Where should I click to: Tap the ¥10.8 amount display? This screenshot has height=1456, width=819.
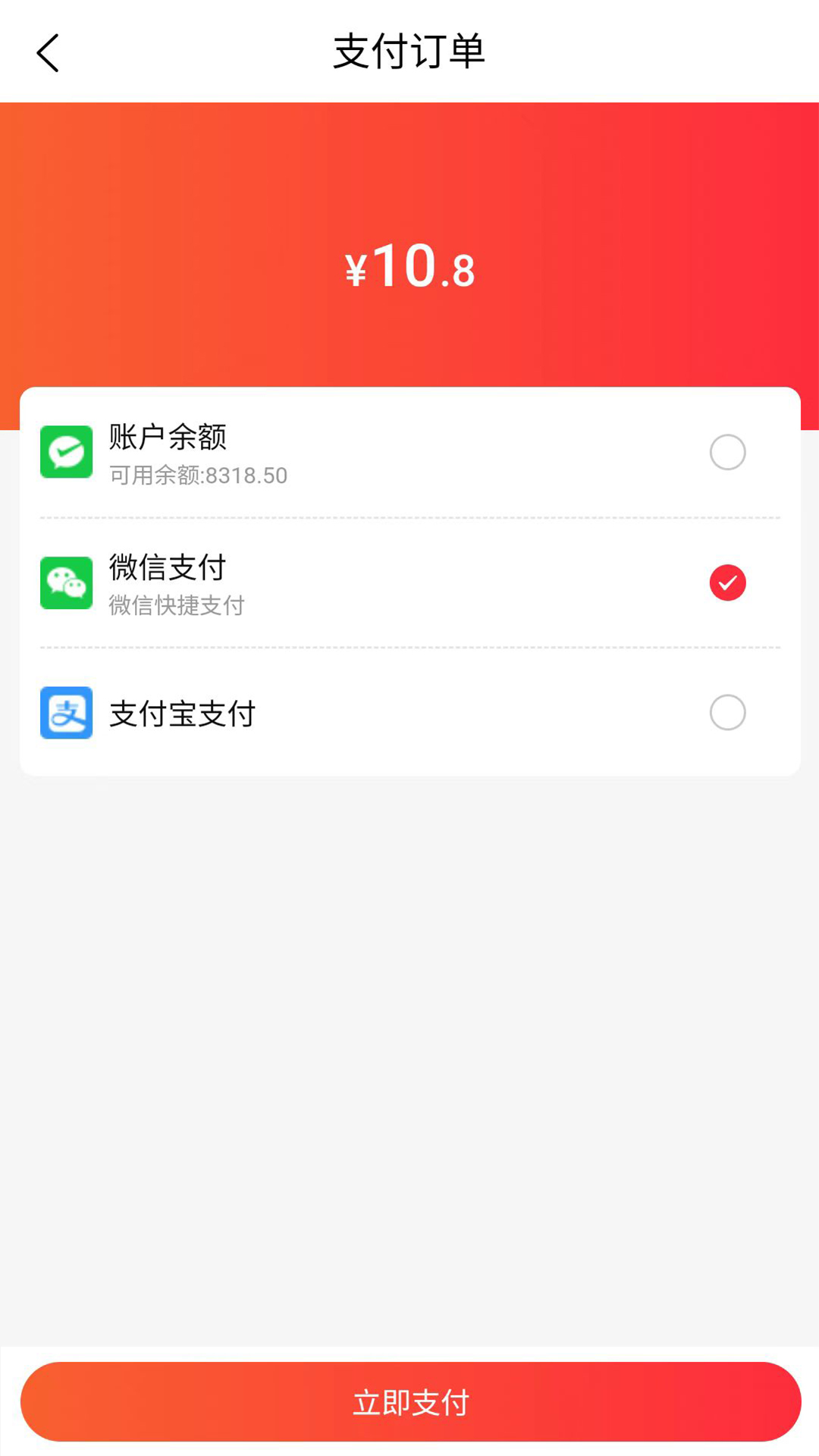(x=409, y=267)
